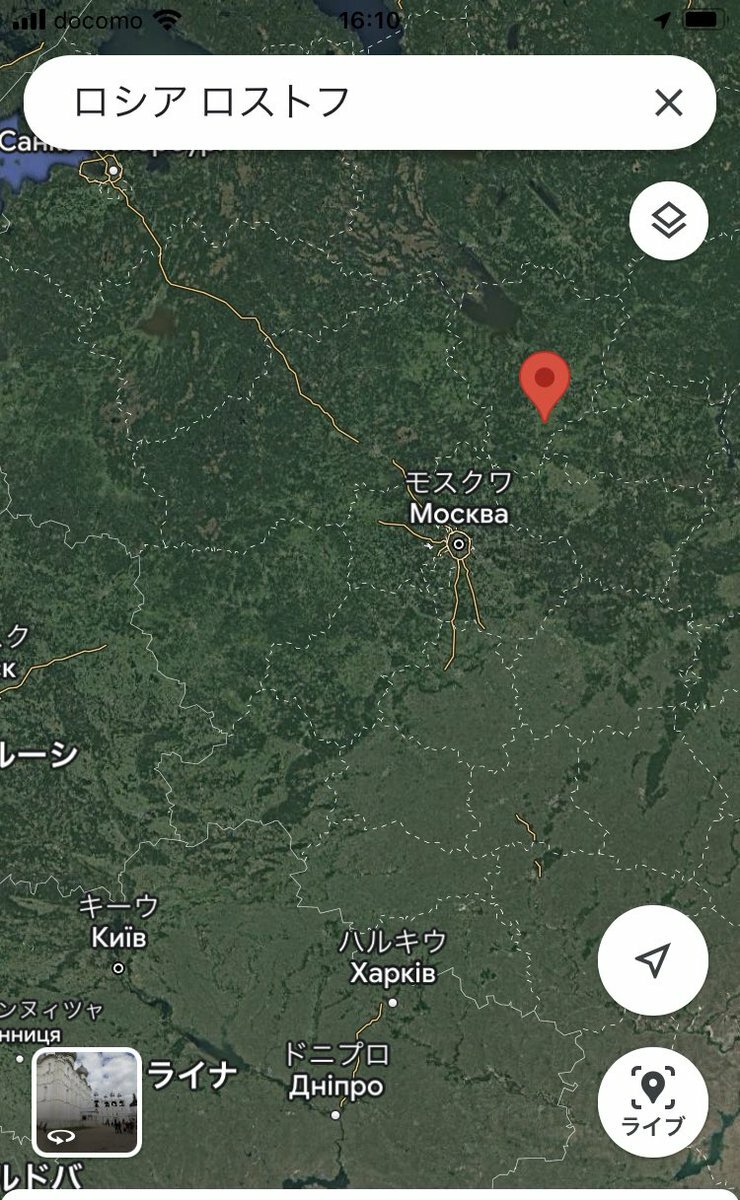
Task: Clear the search with the X button
Action: [x=668, y=102]
